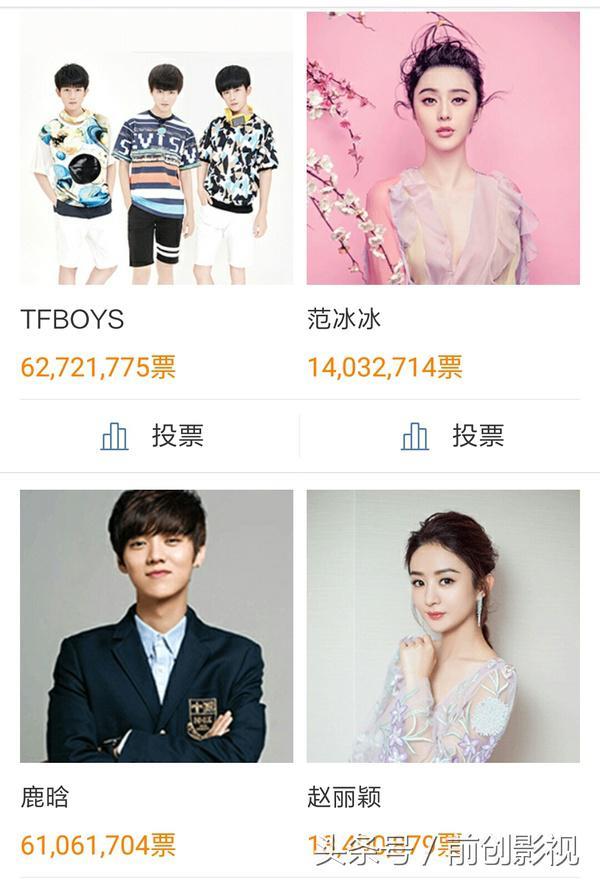The width and height of the screenshot is (600, 880).
Task: Vote for 范冰冰
Action: coord(452,436)
